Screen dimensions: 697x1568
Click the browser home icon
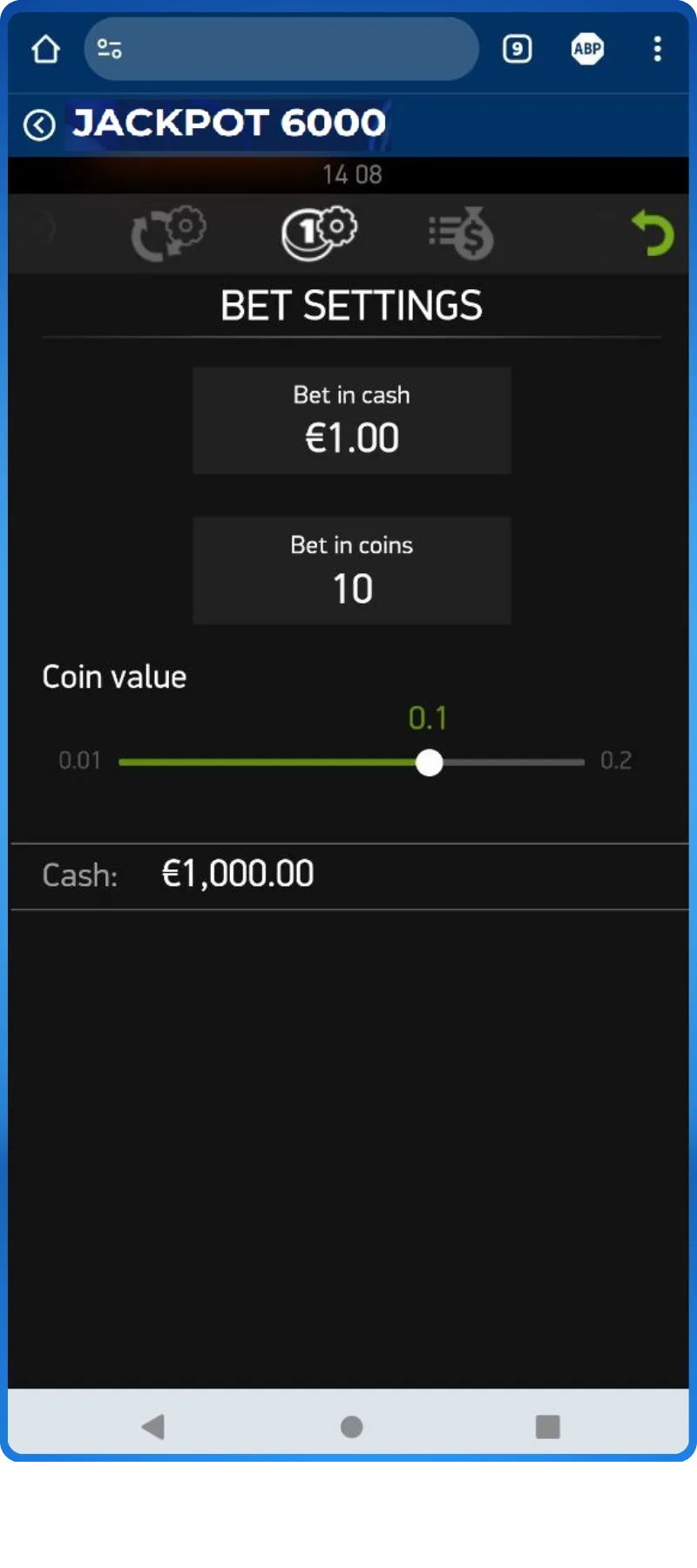click(x=45, y=49)
